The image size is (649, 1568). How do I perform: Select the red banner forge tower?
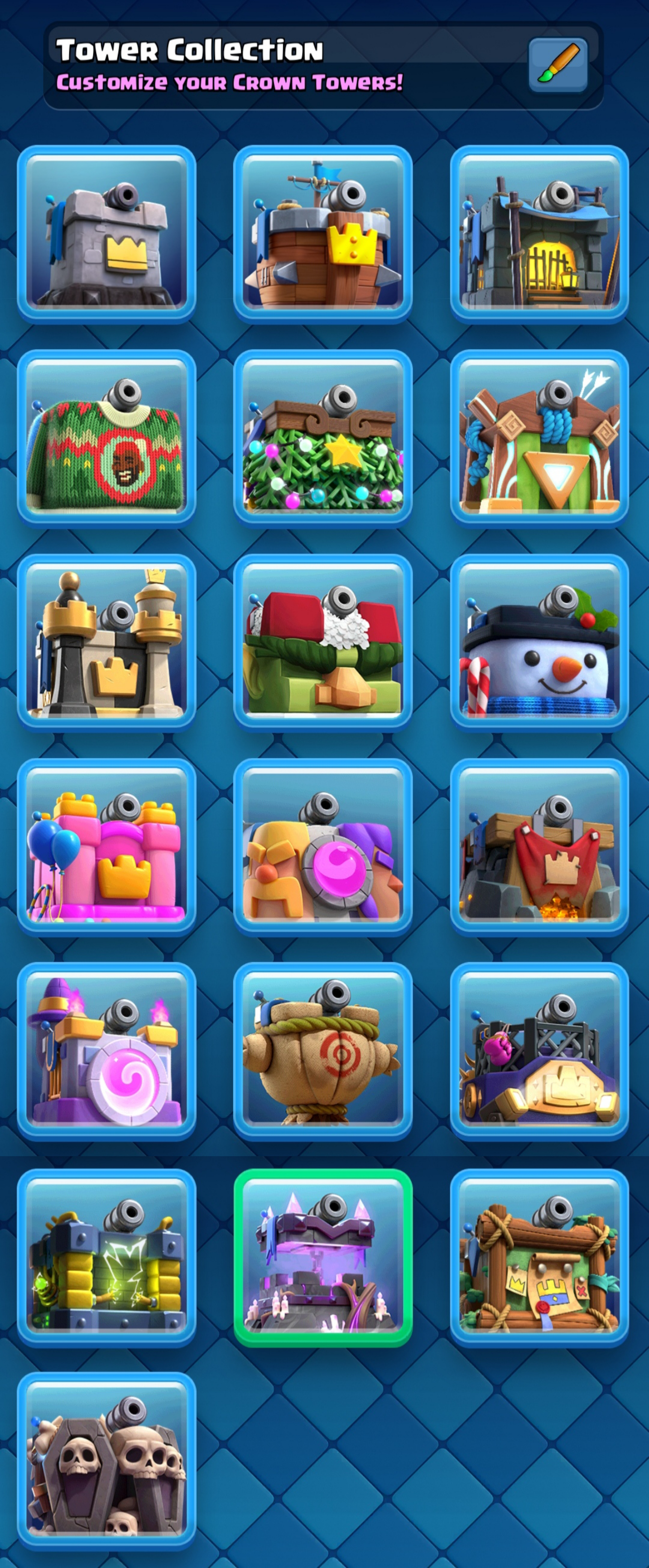click(x=539, y=847)
